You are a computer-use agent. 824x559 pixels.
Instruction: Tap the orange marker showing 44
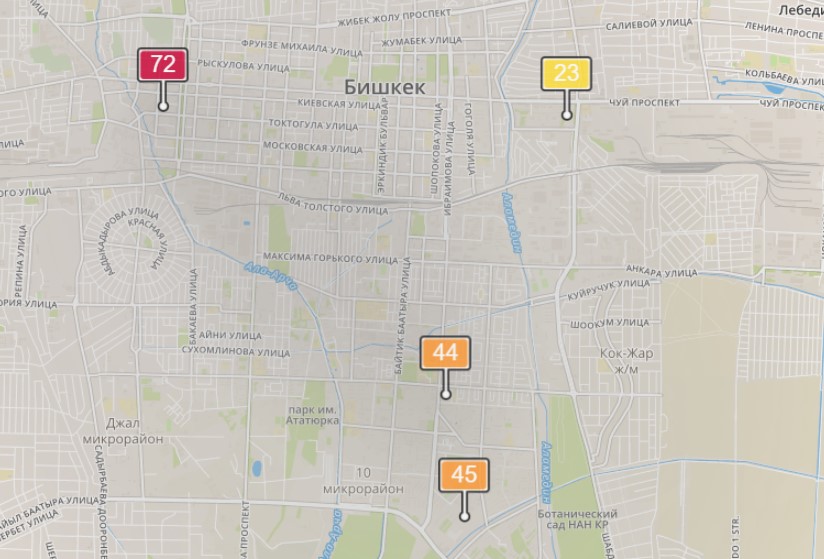[445, 353]
